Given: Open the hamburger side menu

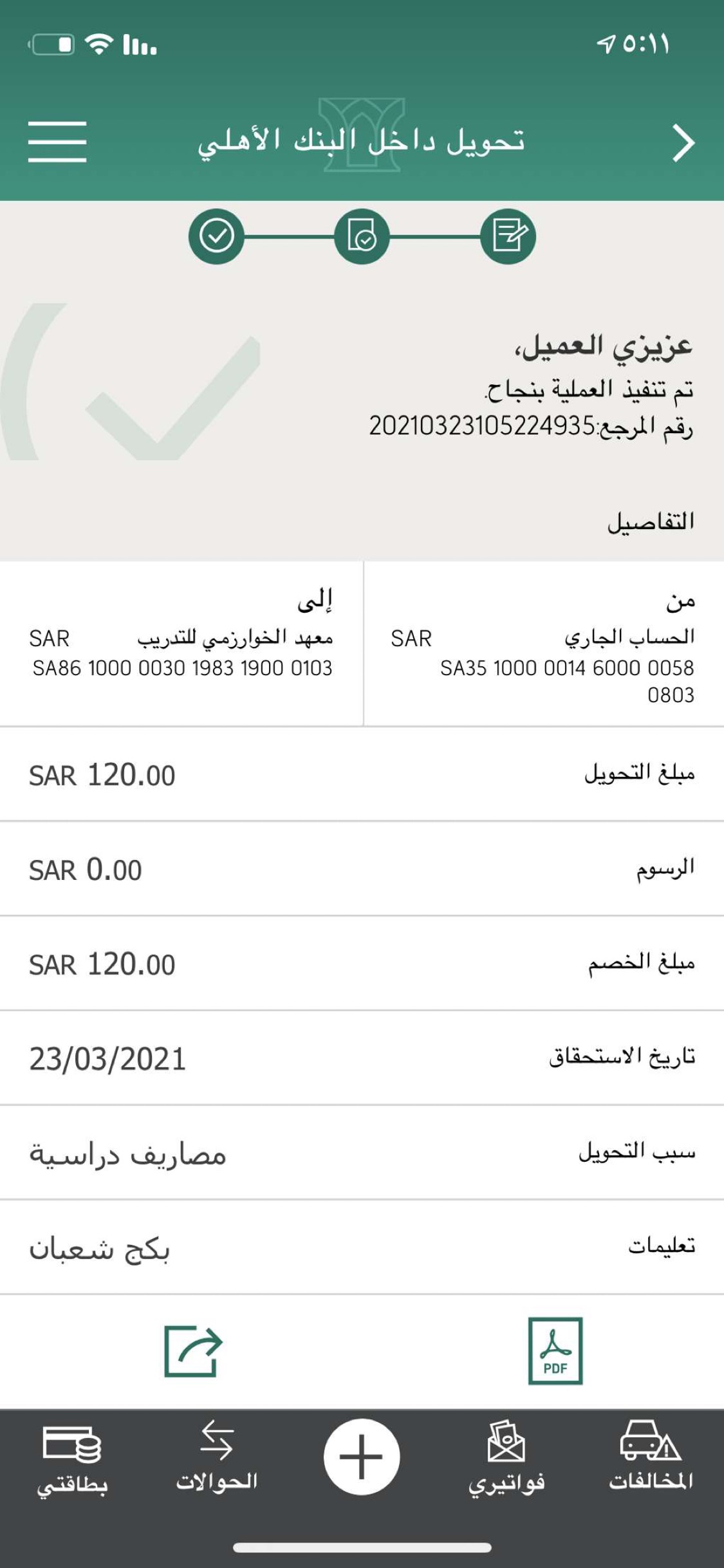Looking at the screenshot, I should 57,142.
